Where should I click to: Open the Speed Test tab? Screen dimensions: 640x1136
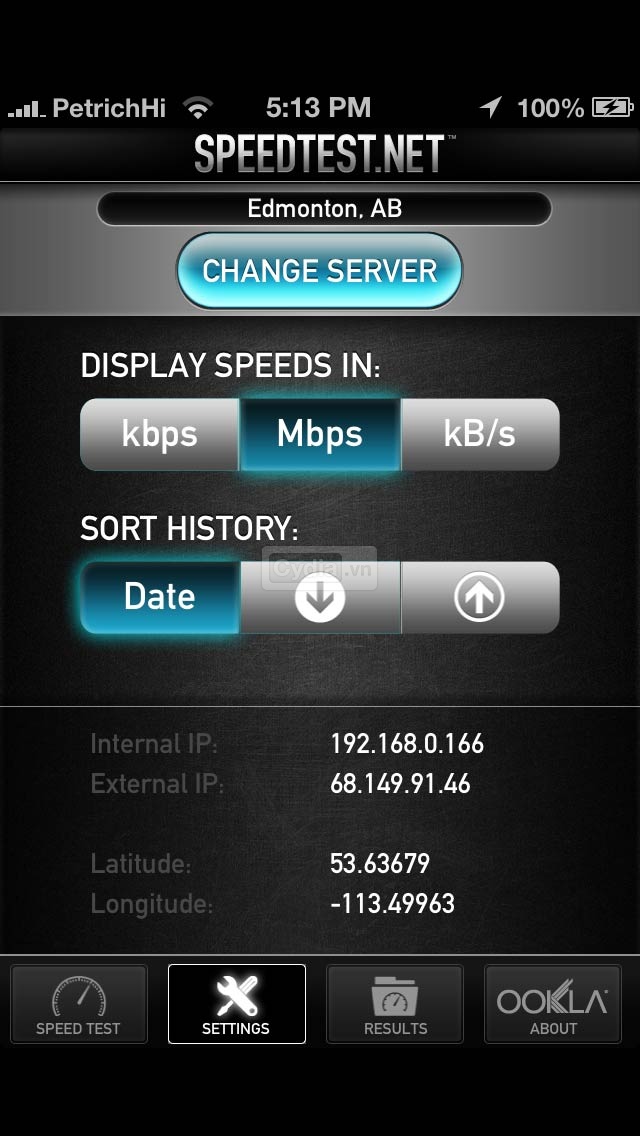(78, 1004)
